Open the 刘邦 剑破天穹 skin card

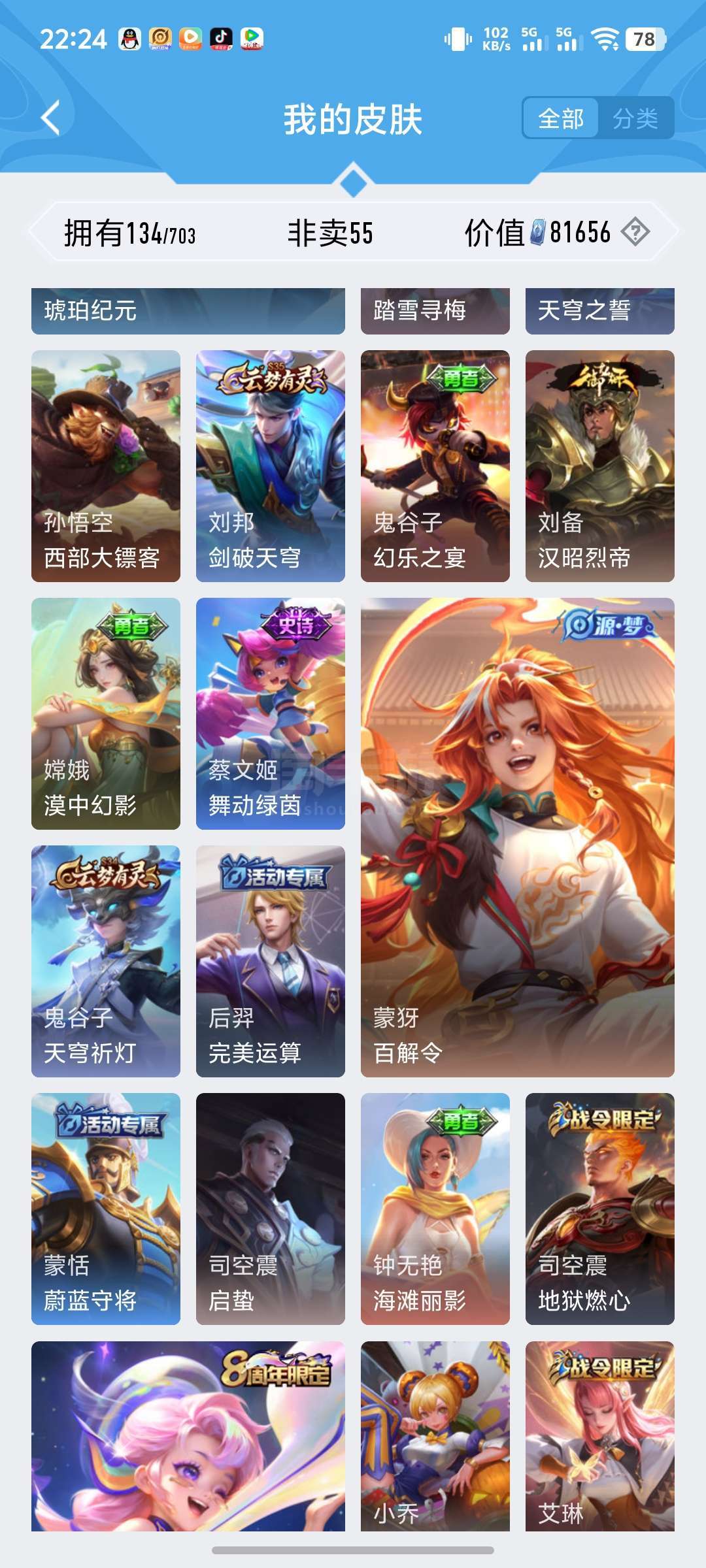271,466
